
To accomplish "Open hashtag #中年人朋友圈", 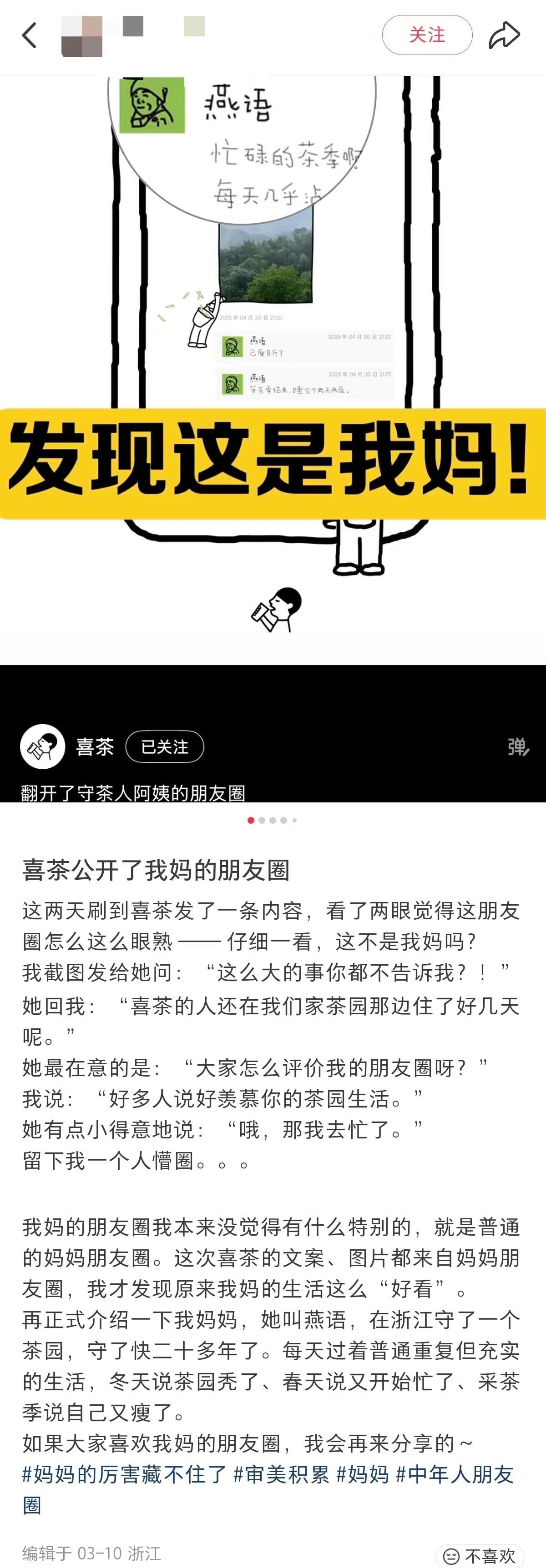I will (455, 1474).
